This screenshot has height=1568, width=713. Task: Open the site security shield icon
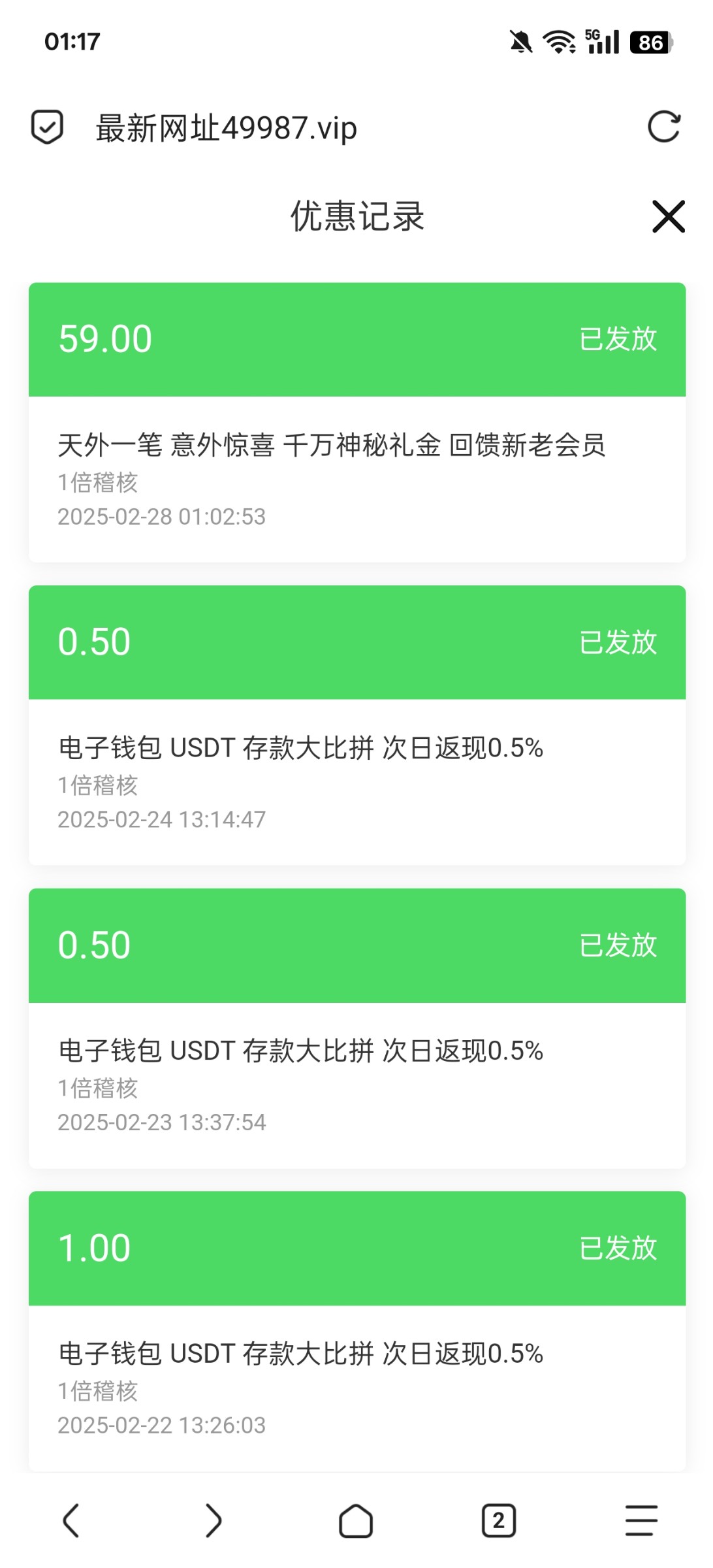pyautogui.click(x=48, y=127)
